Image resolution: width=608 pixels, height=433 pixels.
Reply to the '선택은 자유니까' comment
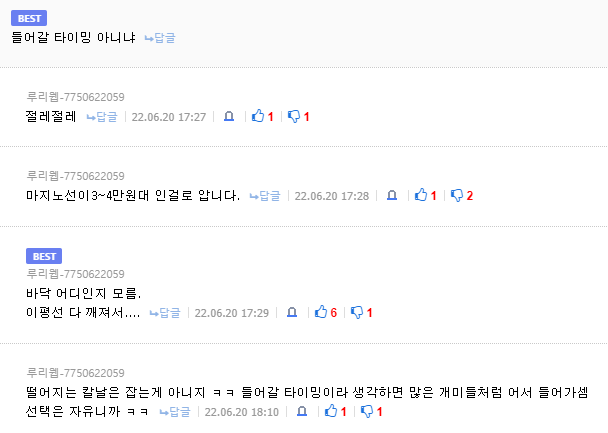[174, 411]
